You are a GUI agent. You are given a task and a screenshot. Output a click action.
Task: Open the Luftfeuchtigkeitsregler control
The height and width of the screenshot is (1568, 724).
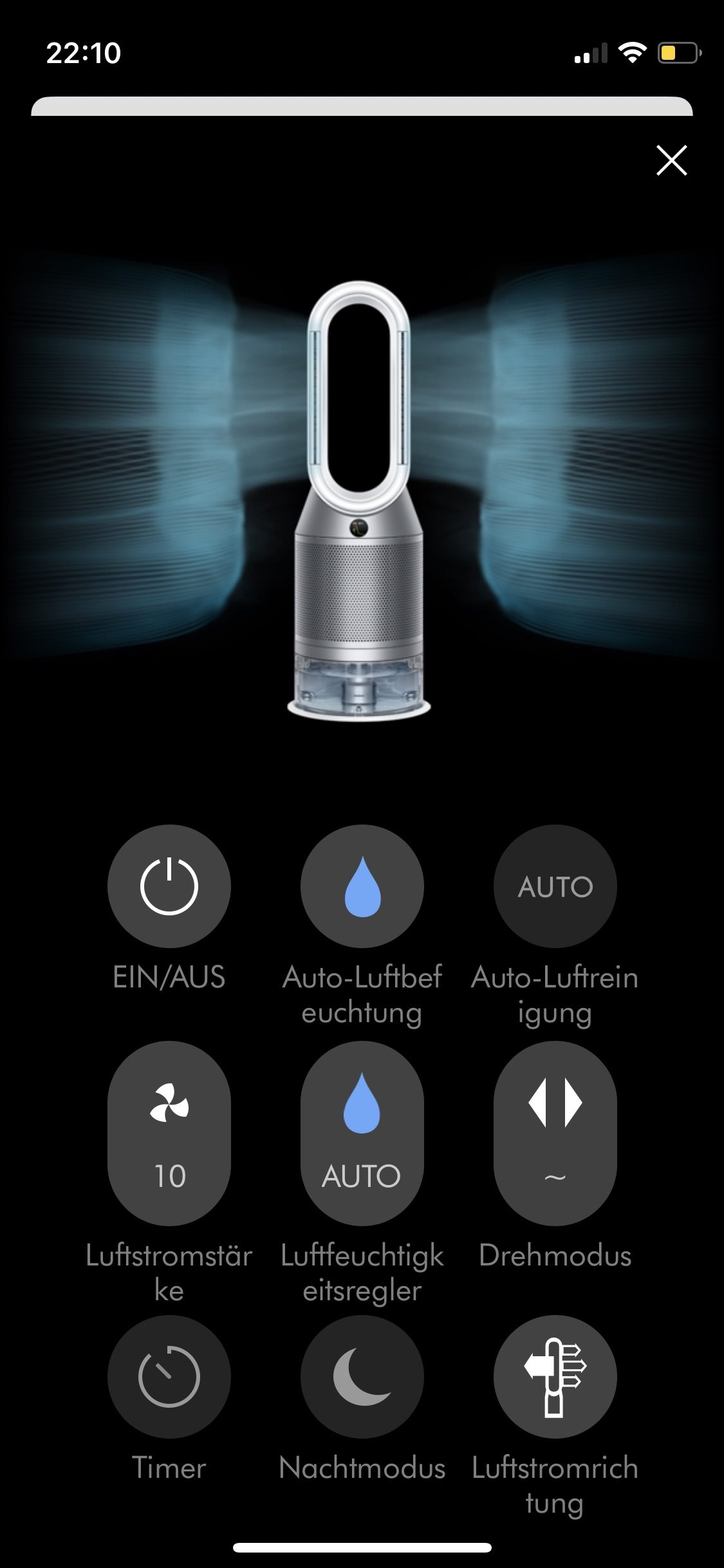(x=362, y=1134)
